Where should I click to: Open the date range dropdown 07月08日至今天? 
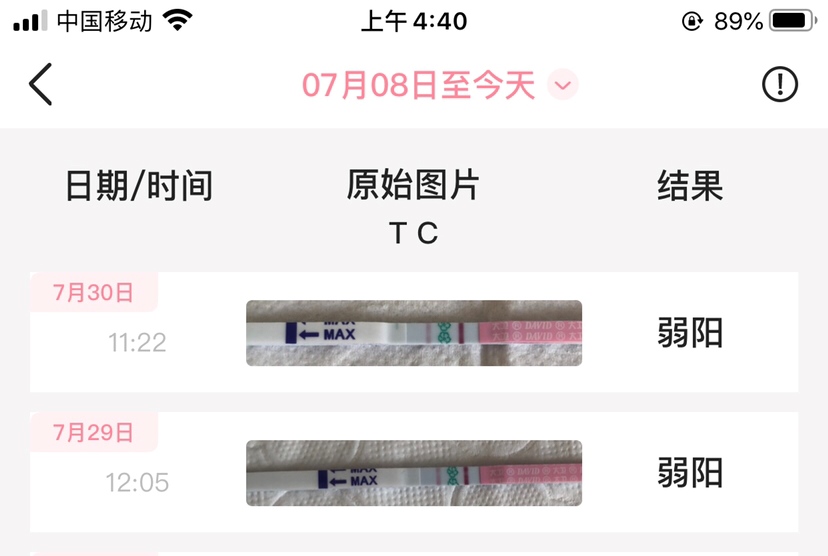439,85
